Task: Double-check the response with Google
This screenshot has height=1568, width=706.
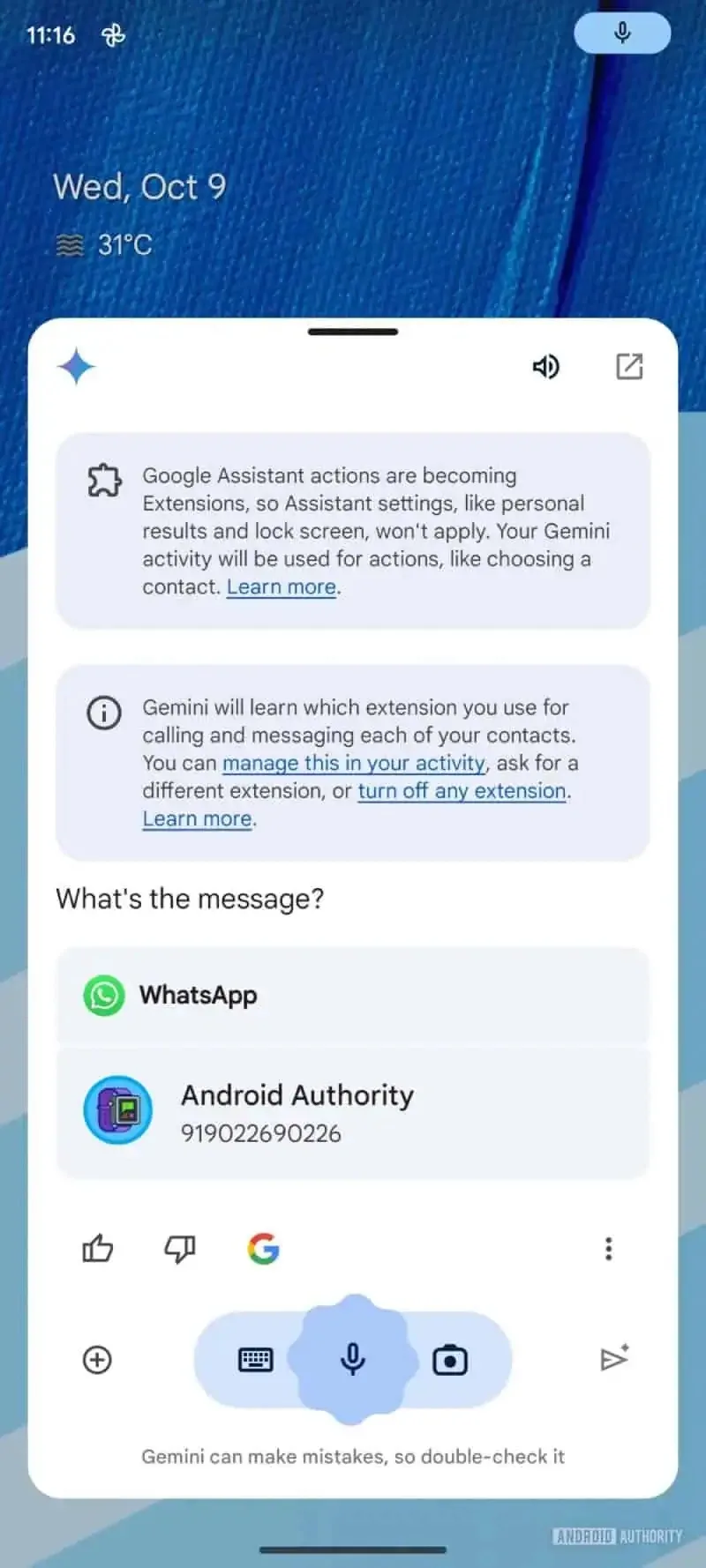Action: (x=263, y=1249)
